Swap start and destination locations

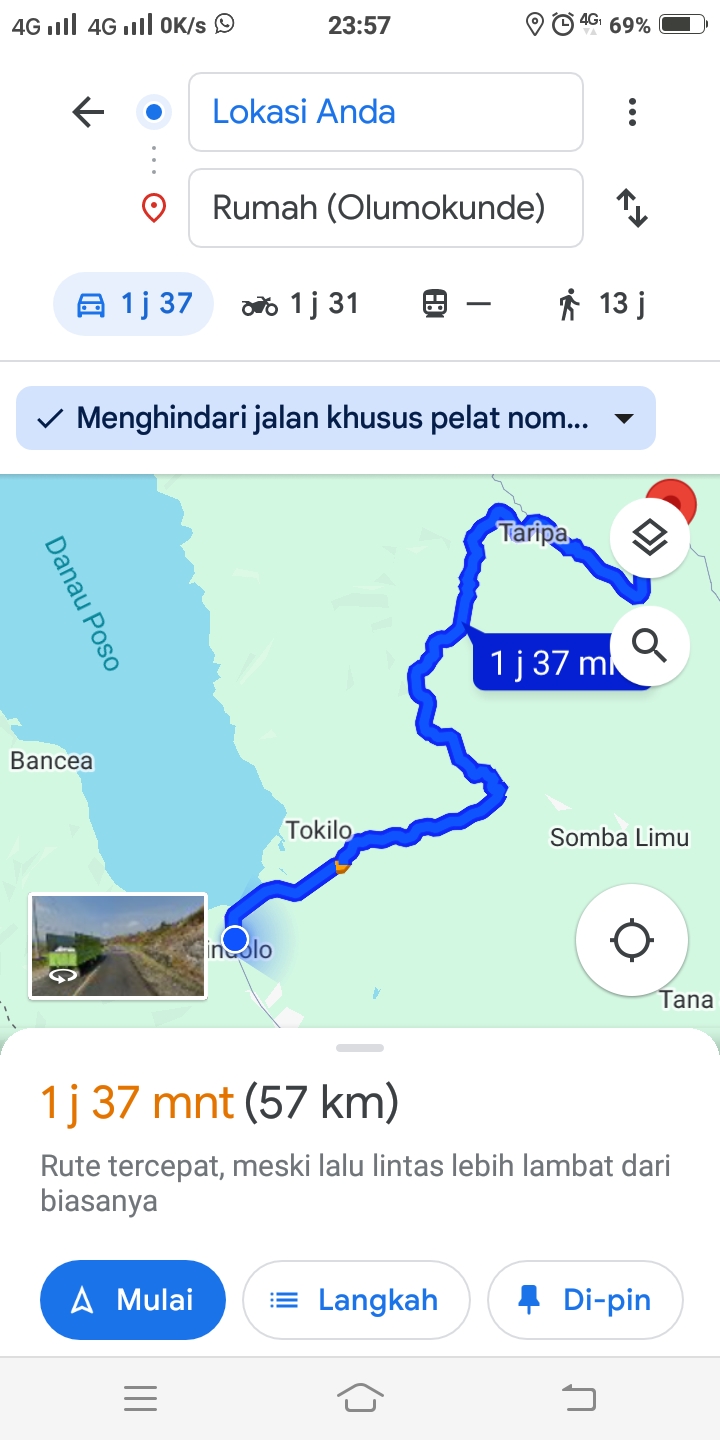(632, 208)
